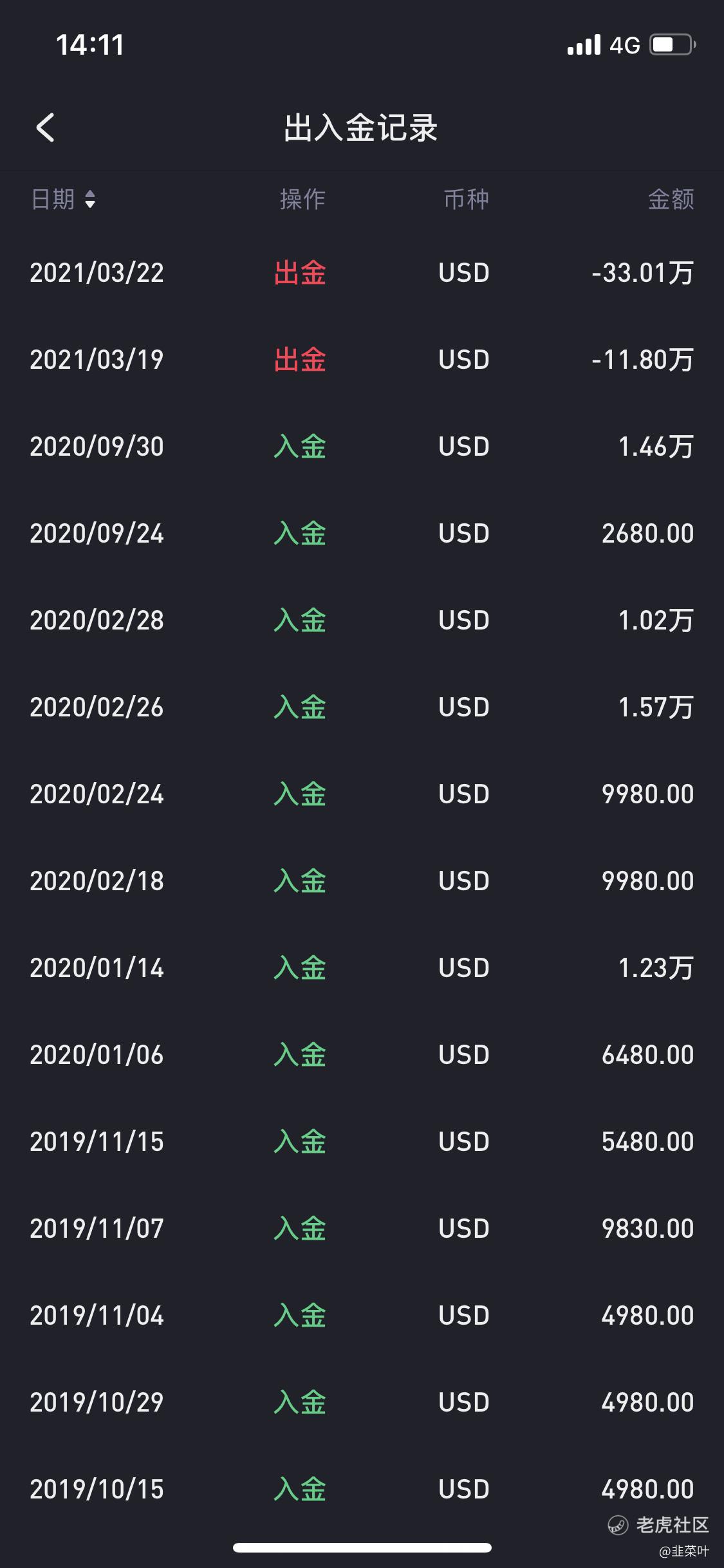The width and height of the screenshot is (724, 1568).
Task: View the 2020/02/24 deposit entry
Action: (362, 794)
